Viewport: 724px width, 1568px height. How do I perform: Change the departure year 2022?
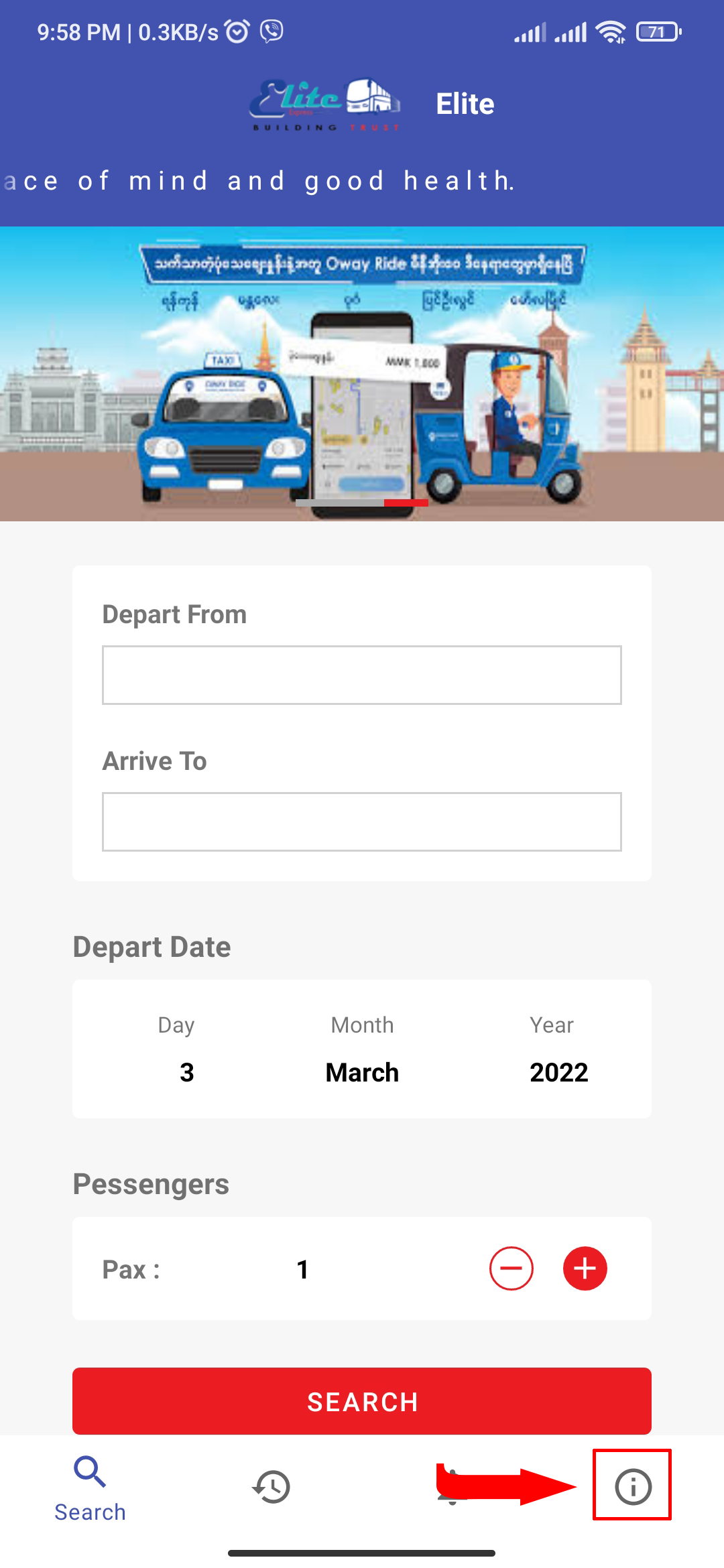coord(558,1072)
